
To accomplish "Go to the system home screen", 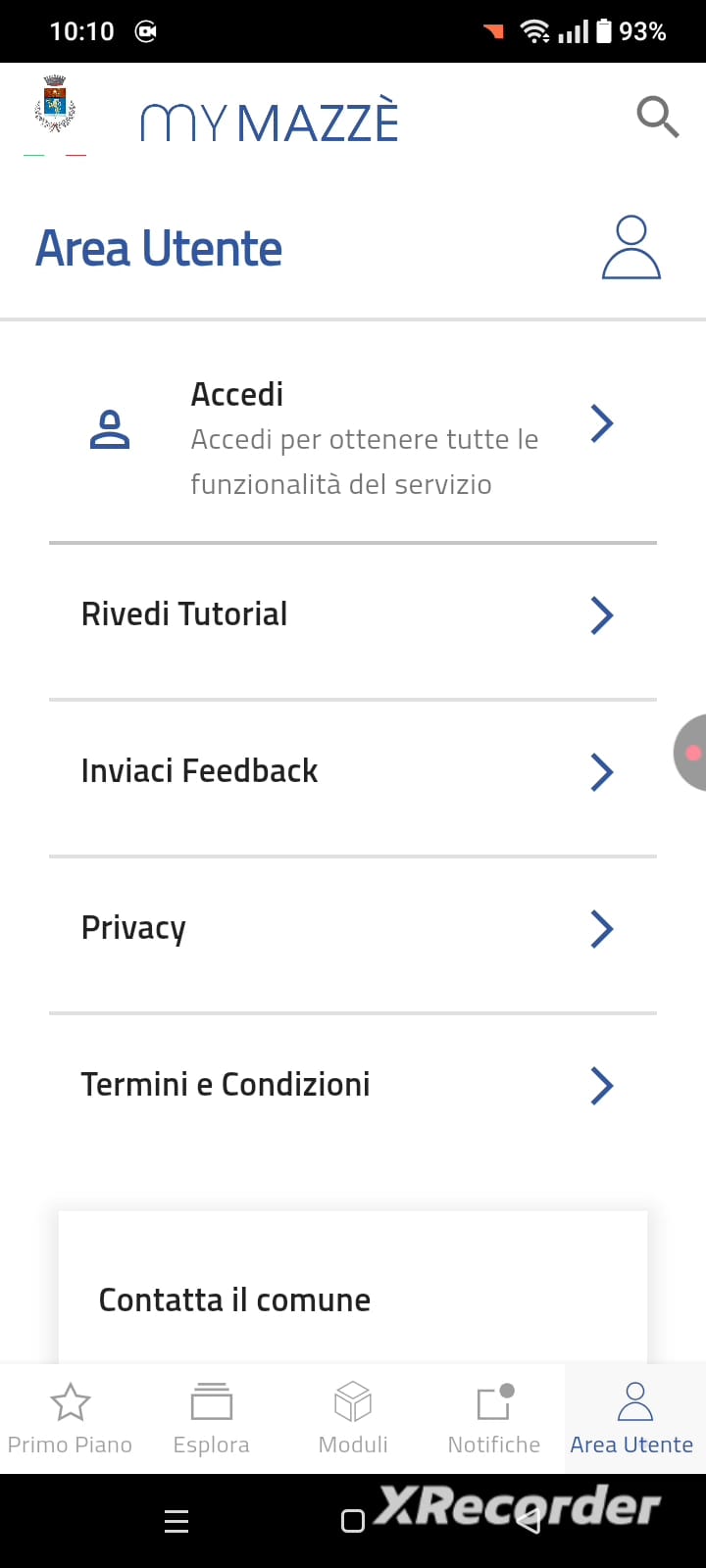I will pos(353,1521).
